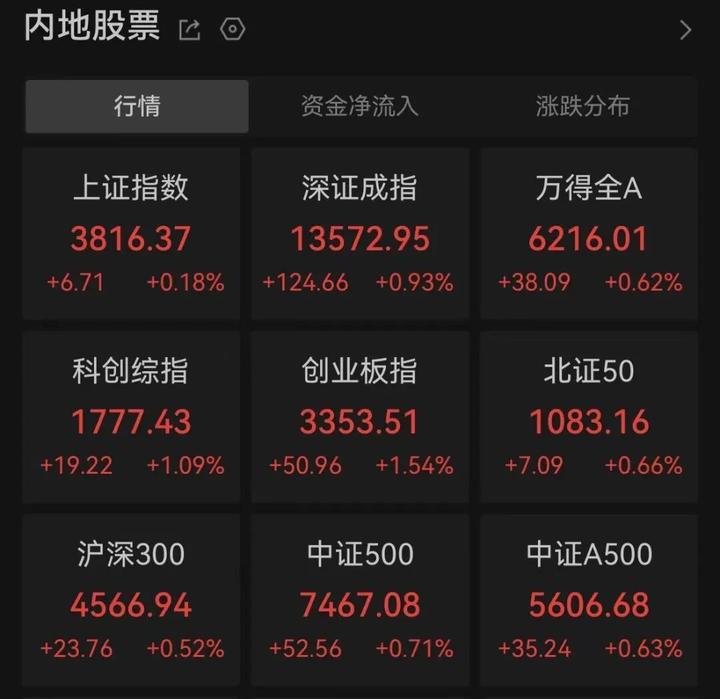View details for 万得全A
Screen dimensions: 720x699
coord(589,234)
